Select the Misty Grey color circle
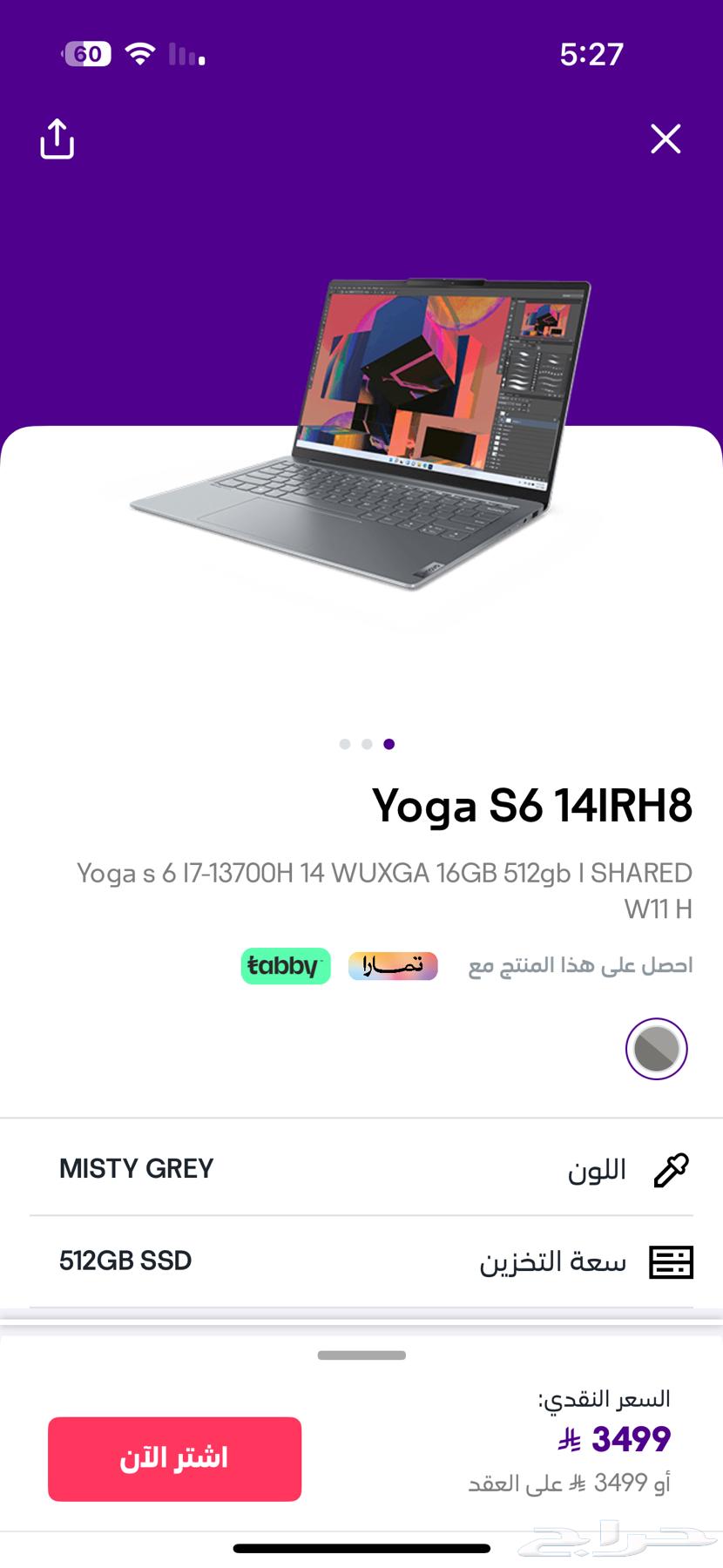The width and height of the screenshot is (723, 1568). tap(656, 1050)
